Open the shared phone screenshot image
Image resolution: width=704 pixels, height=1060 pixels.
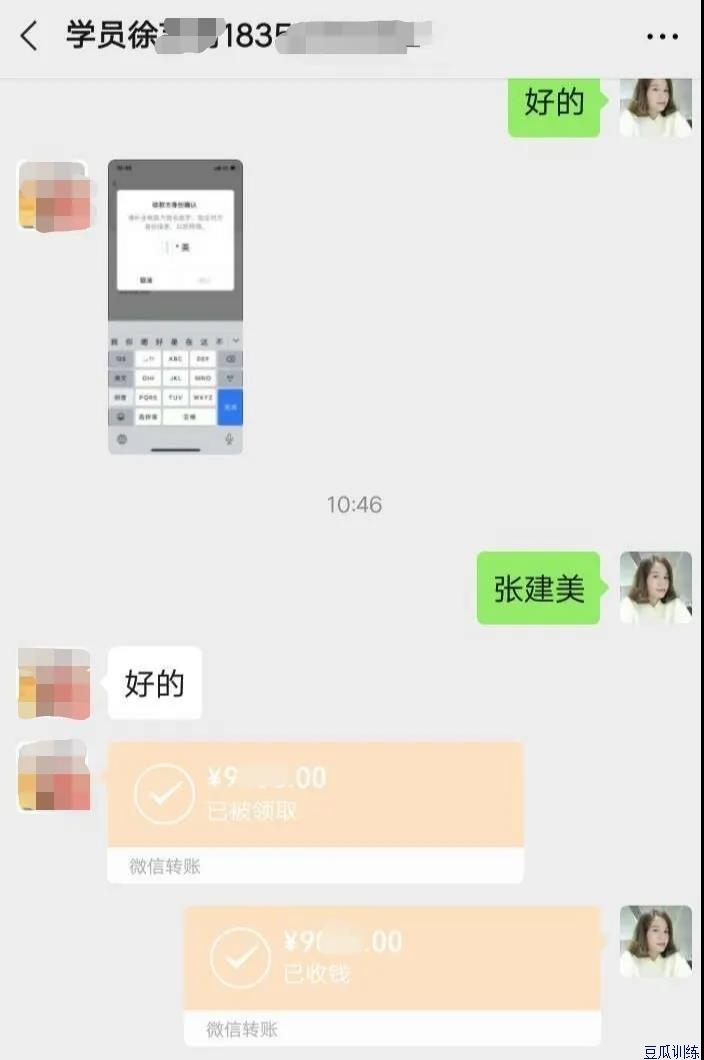coord(175,306)
